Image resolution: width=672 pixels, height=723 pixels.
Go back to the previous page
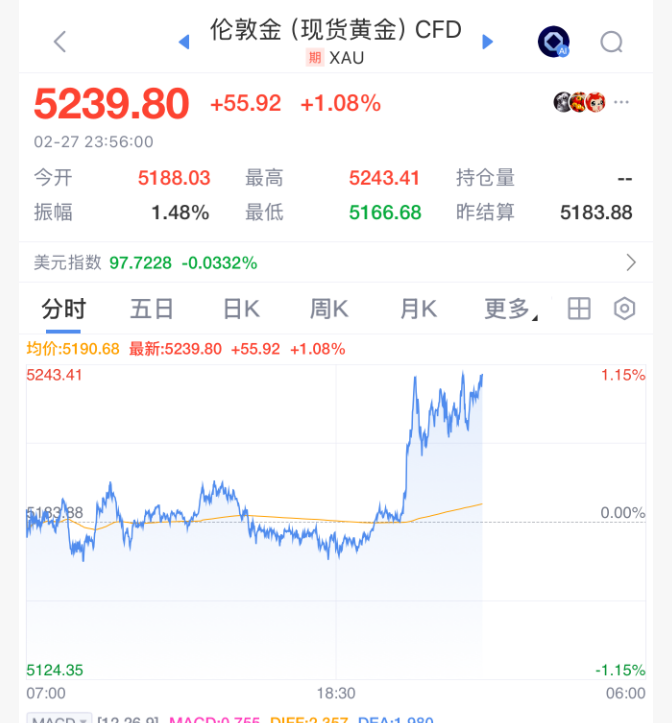coord(60,41)
